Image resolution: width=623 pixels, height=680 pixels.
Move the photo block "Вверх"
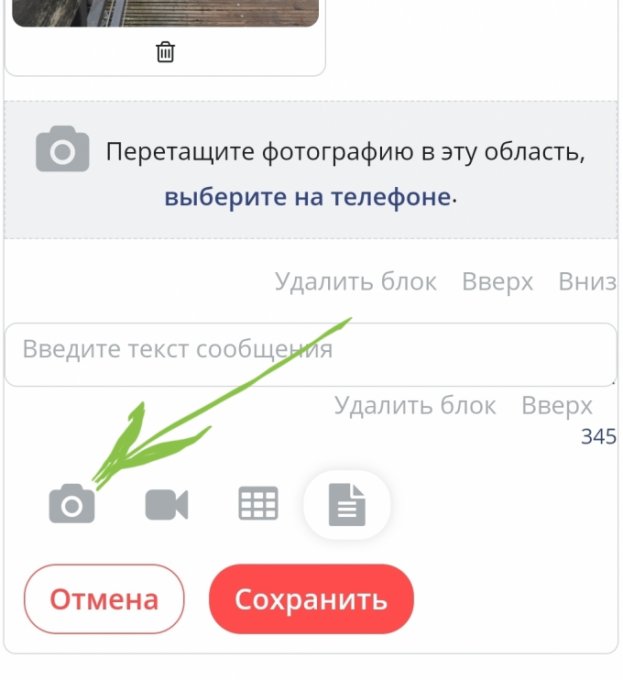click(497, 282)
